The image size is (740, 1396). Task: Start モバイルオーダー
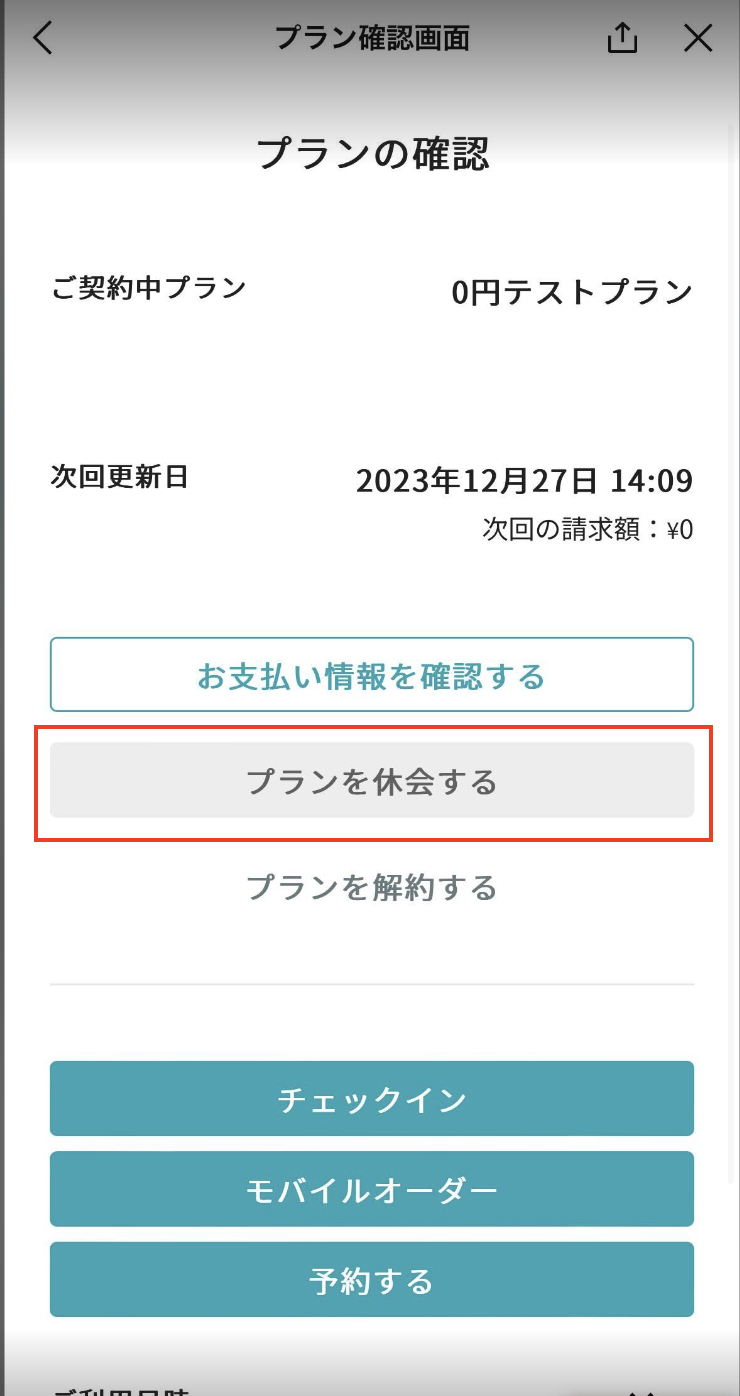coord(372,1189)
